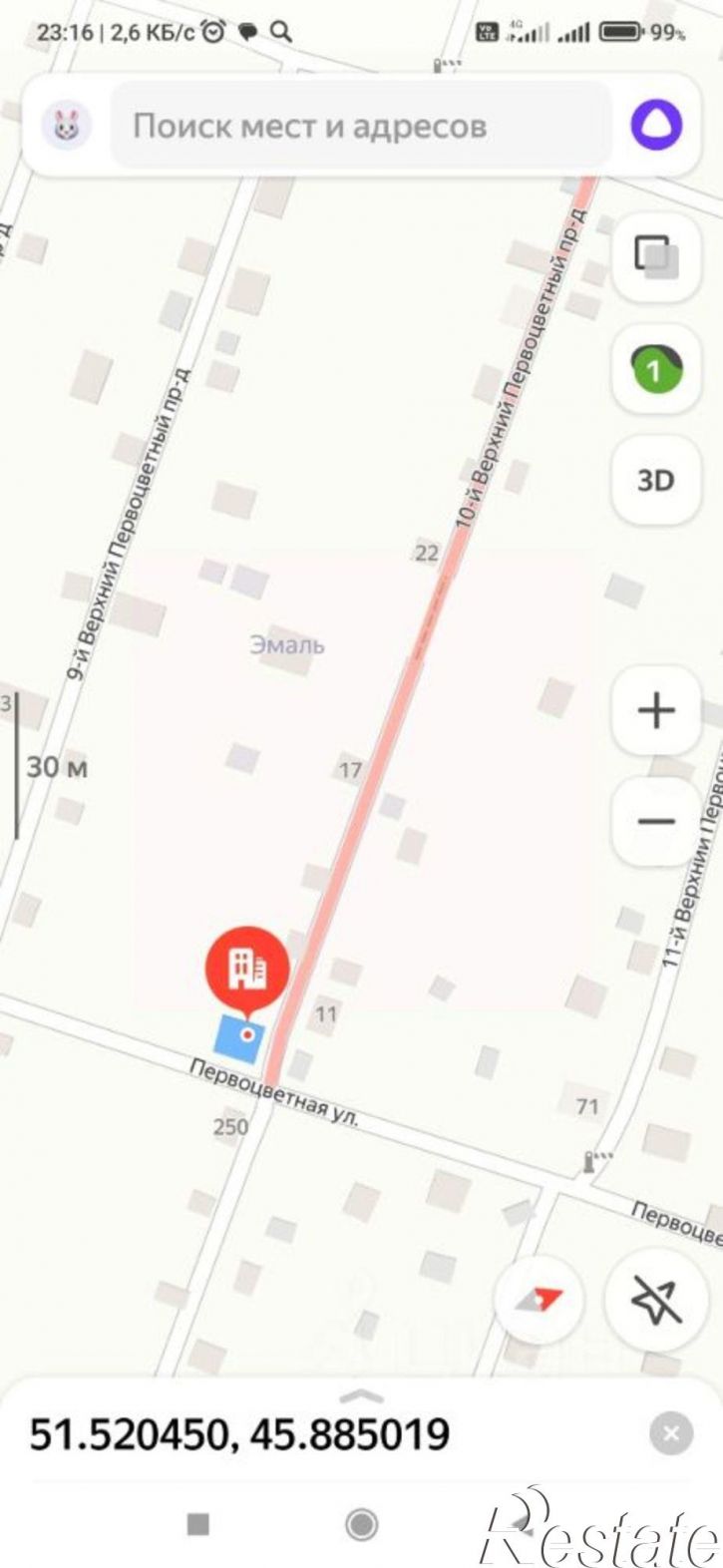Show traffic level indicator

coord(656,370)
